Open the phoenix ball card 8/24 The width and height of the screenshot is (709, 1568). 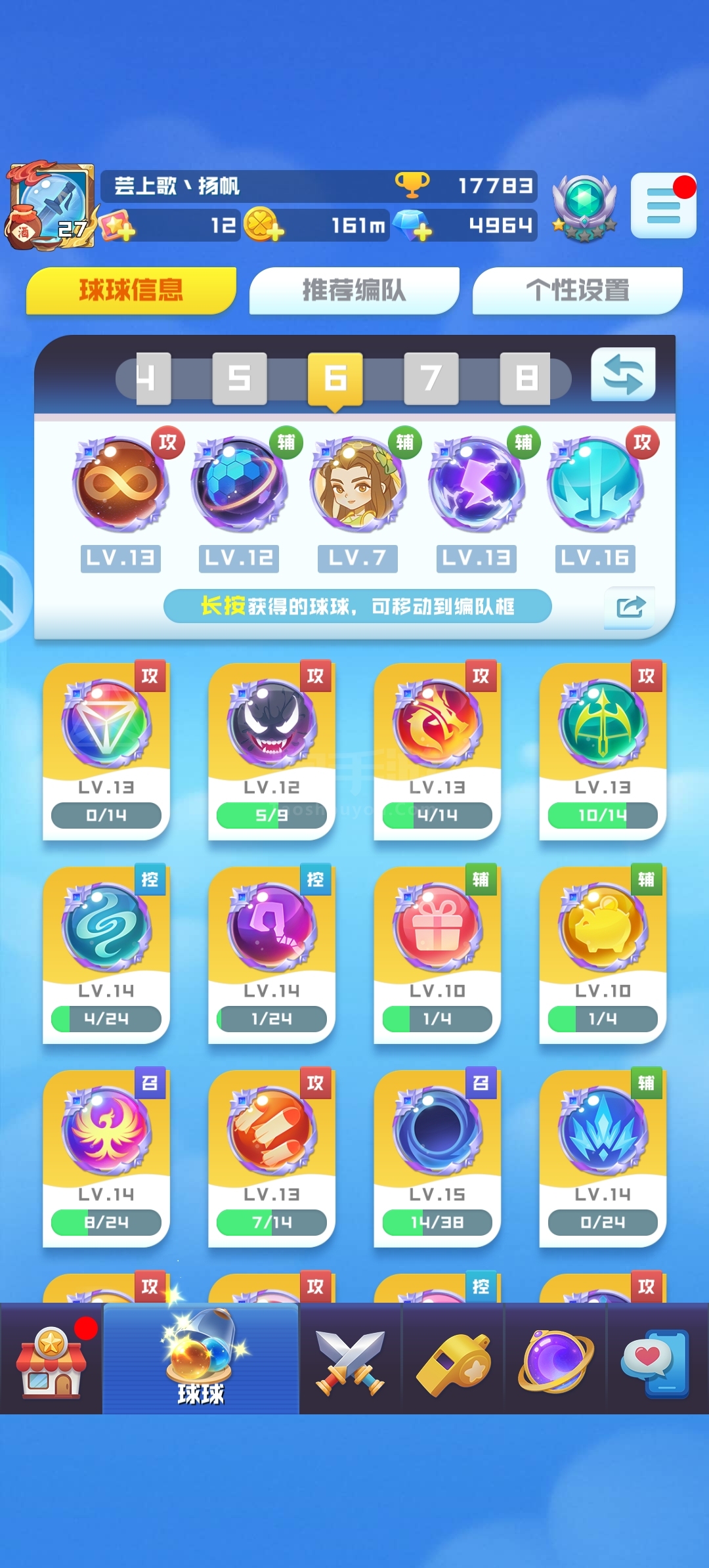pos(106,1158)
